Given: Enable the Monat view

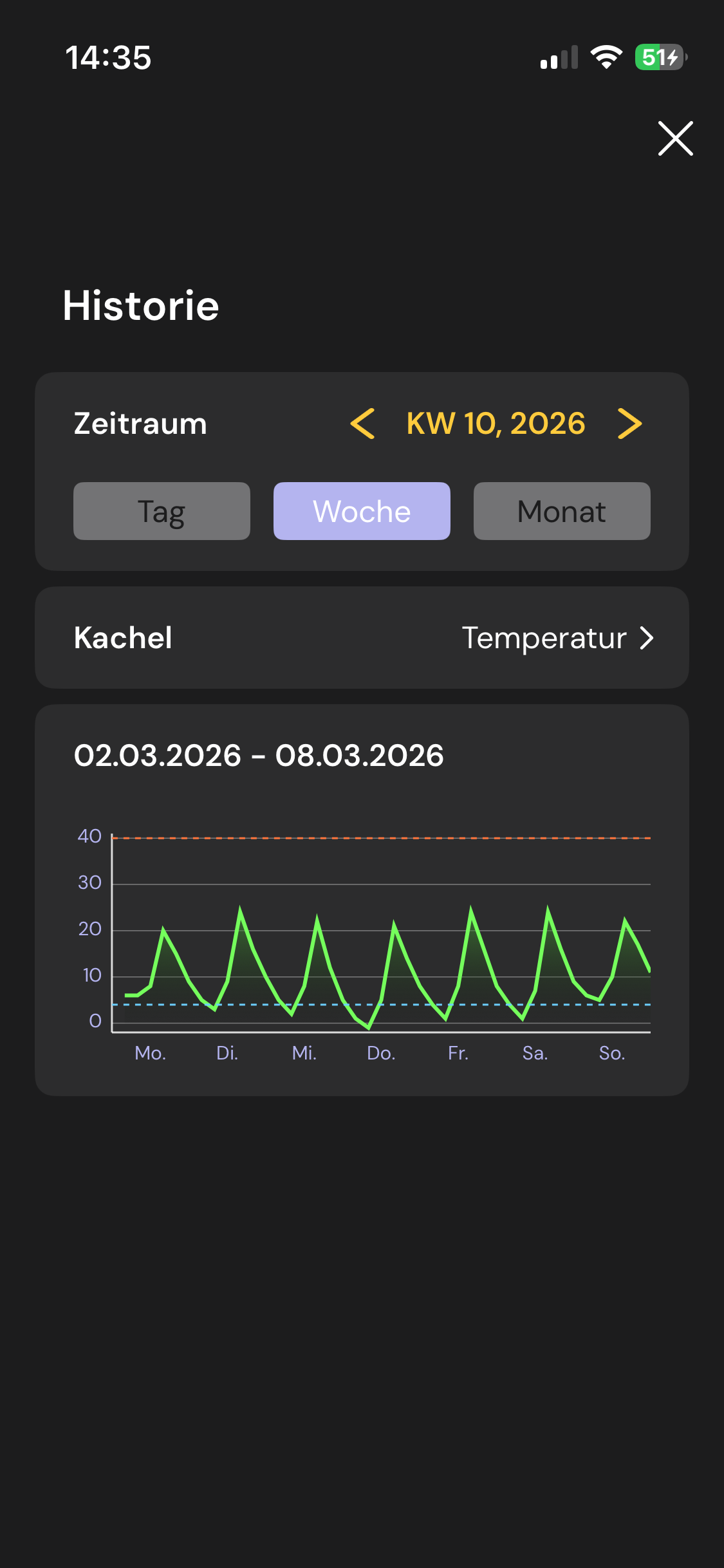Looking at the screenshot, I should point(561,511).
